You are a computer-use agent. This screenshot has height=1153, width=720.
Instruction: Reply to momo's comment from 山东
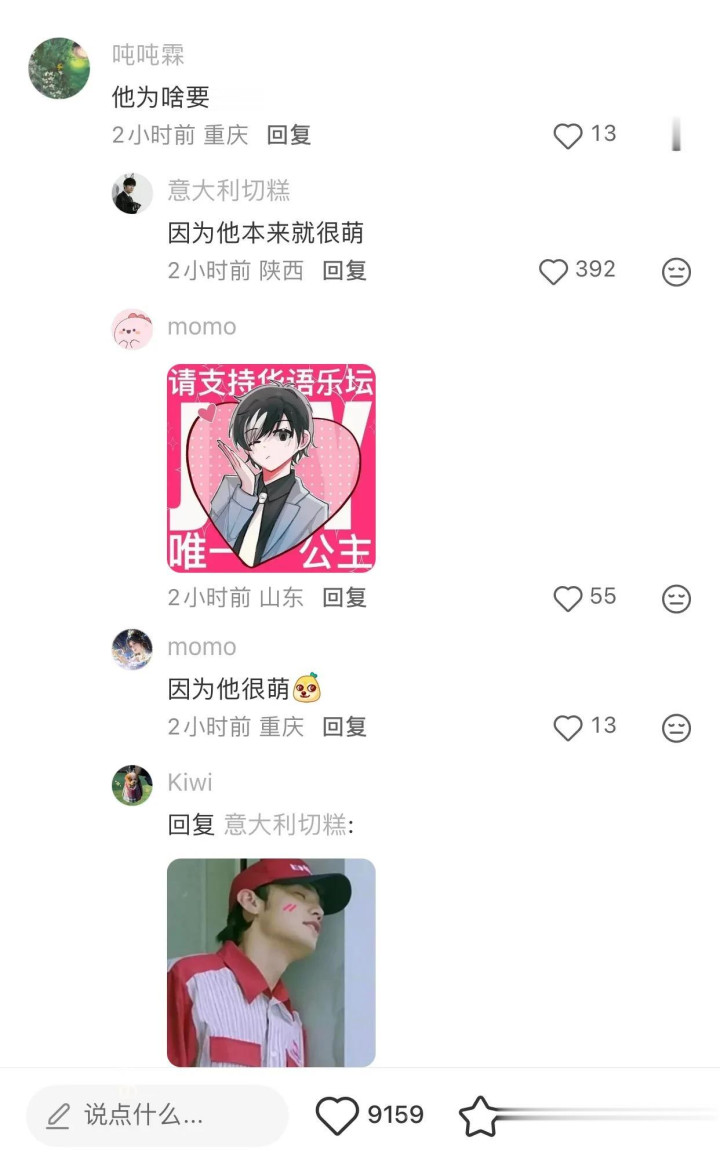coord(344,598)
